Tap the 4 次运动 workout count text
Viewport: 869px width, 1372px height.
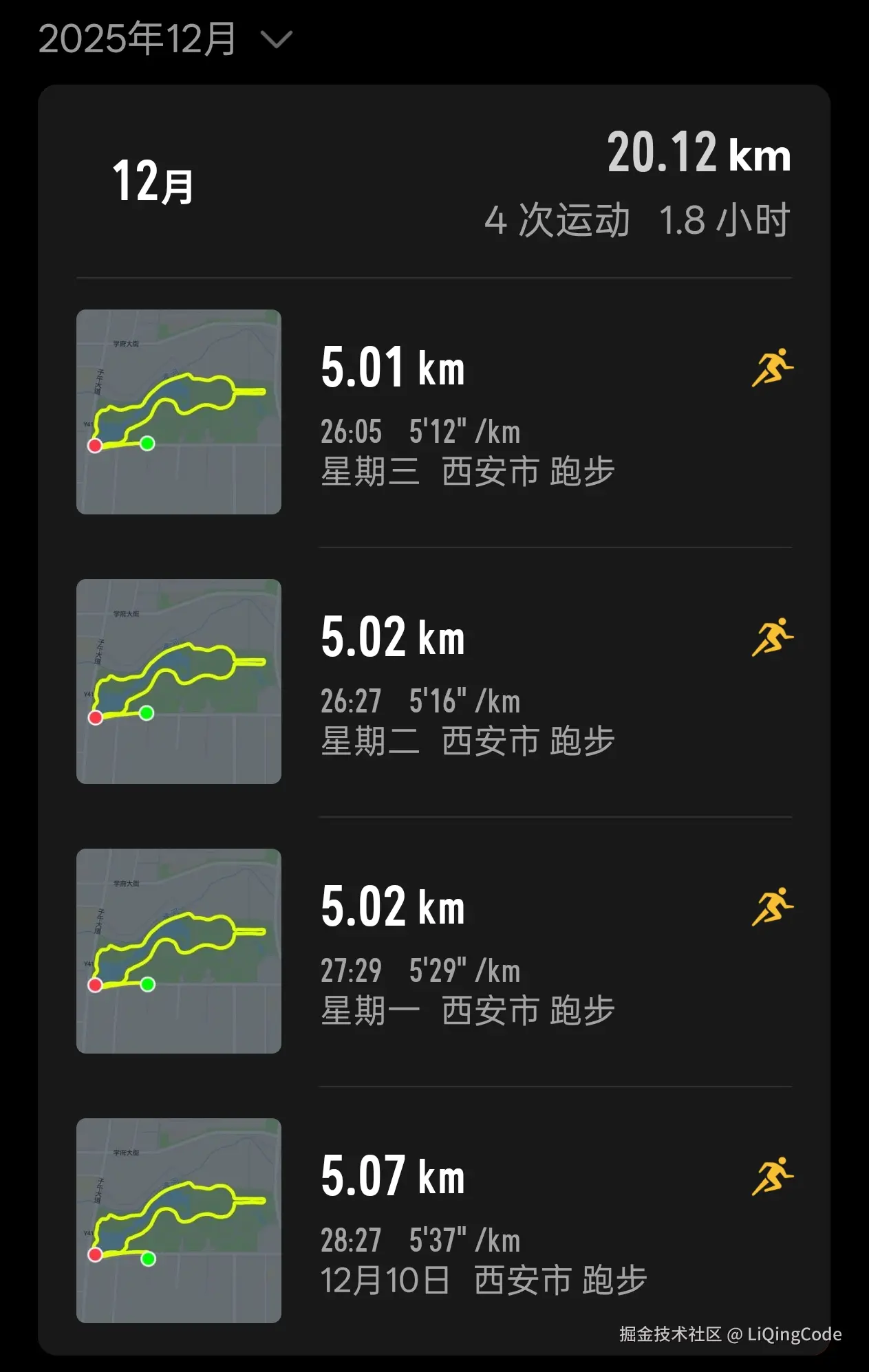pos(557,220)
